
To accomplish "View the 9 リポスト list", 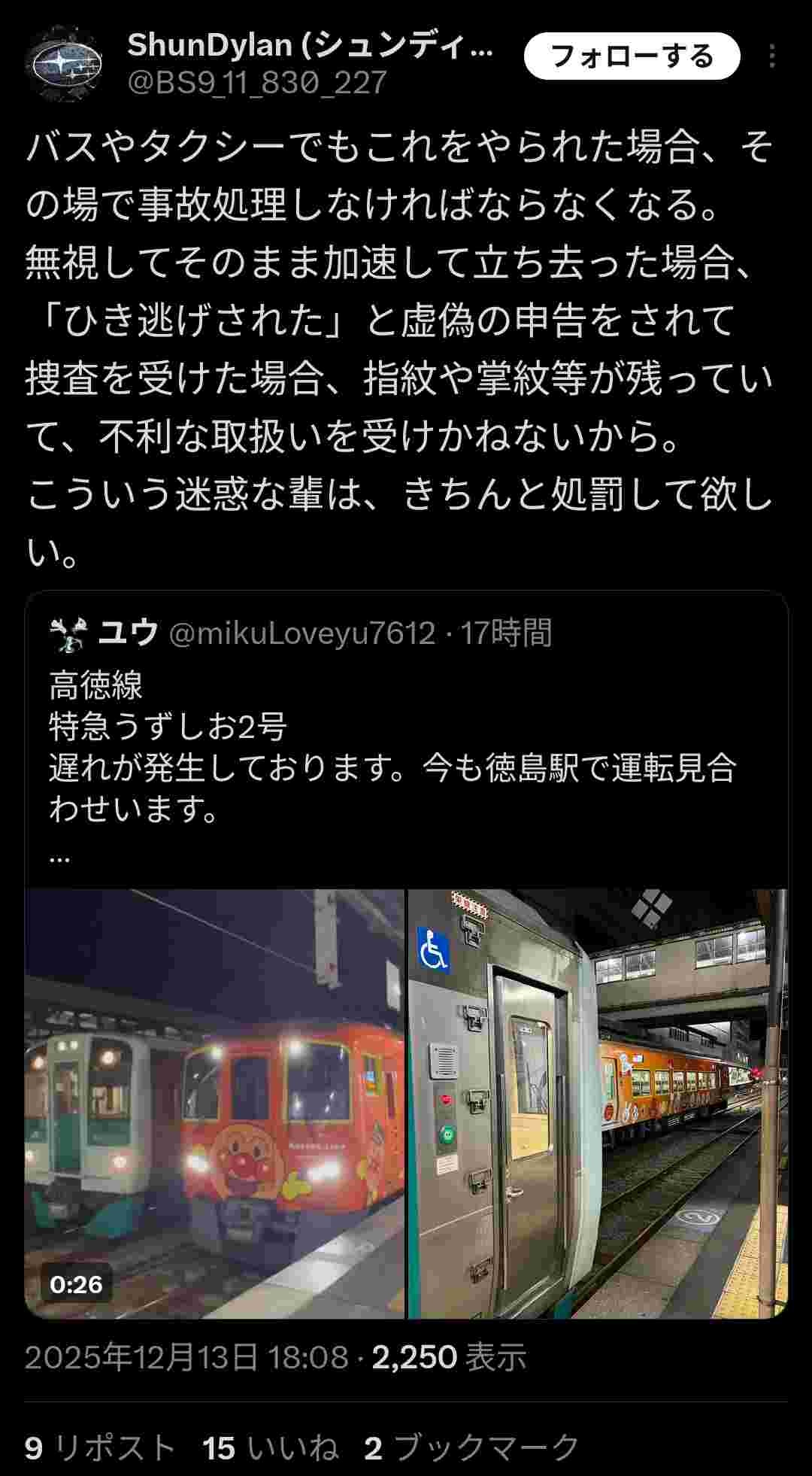I will pyautogui.click(x=100, y=1447).
